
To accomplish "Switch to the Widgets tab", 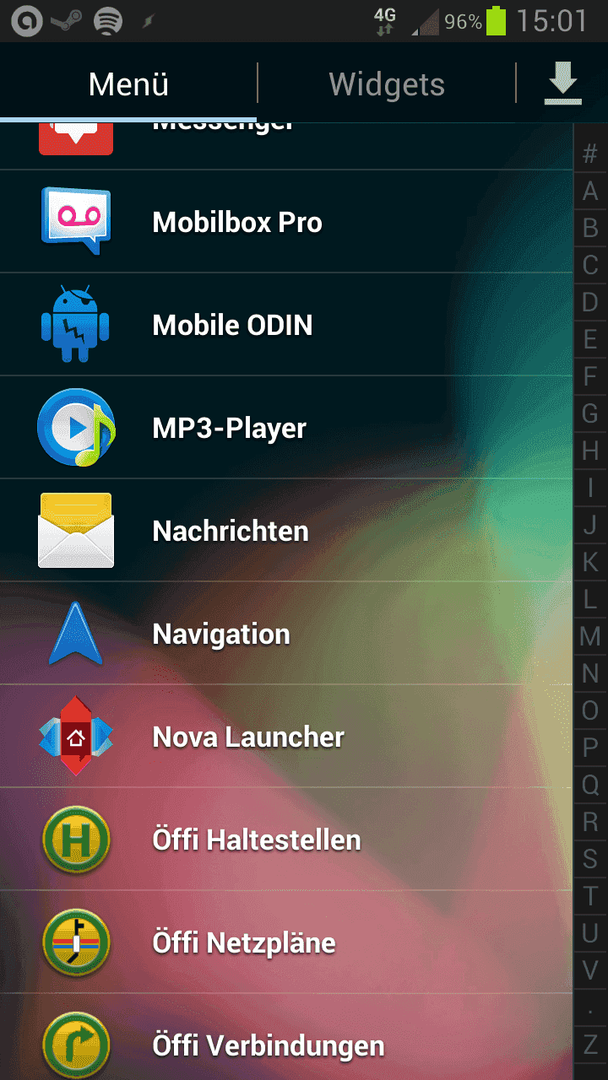I will [386, 84].
